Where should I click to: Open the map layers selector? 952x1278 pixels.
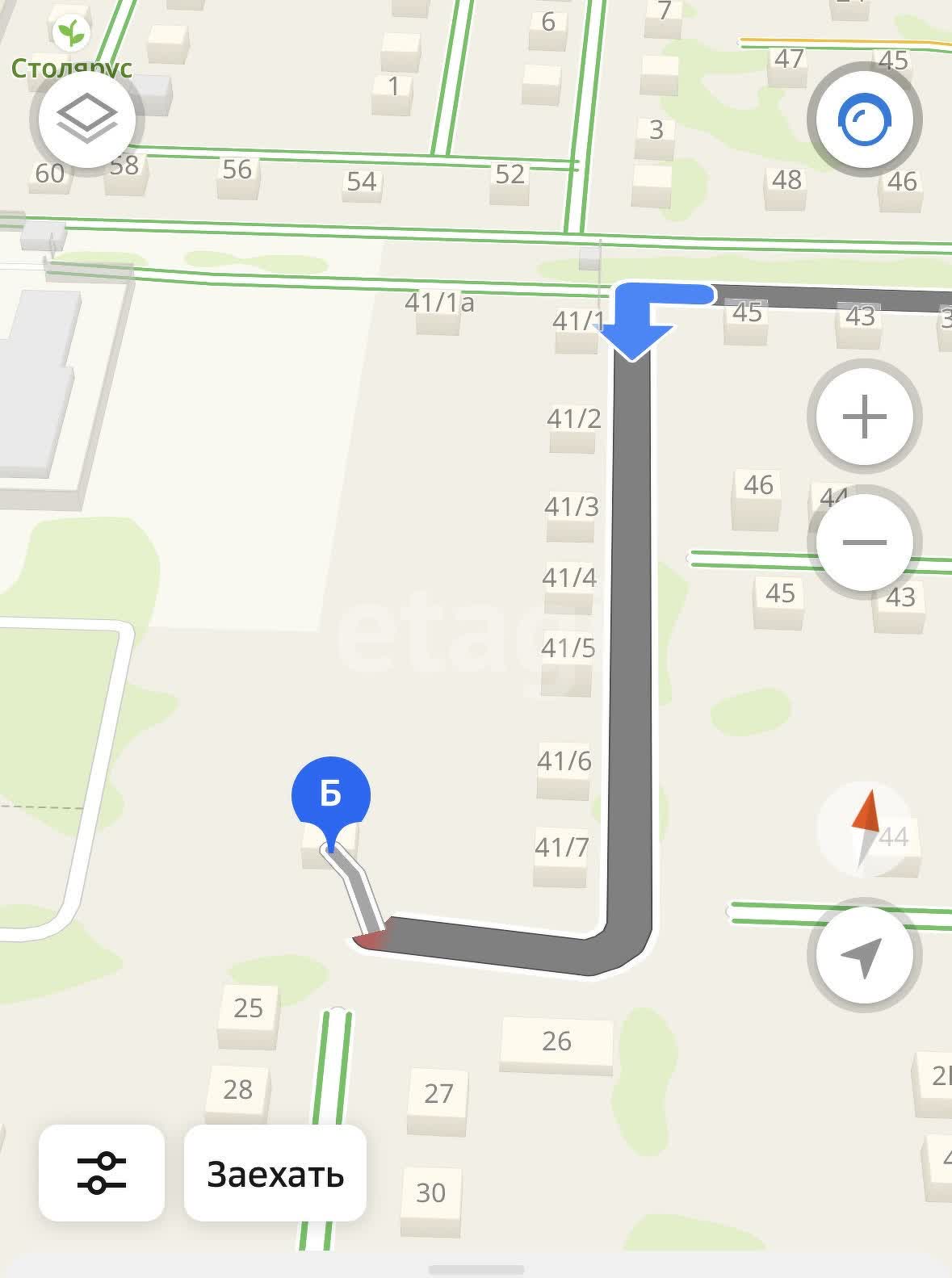tap(86, 119)
